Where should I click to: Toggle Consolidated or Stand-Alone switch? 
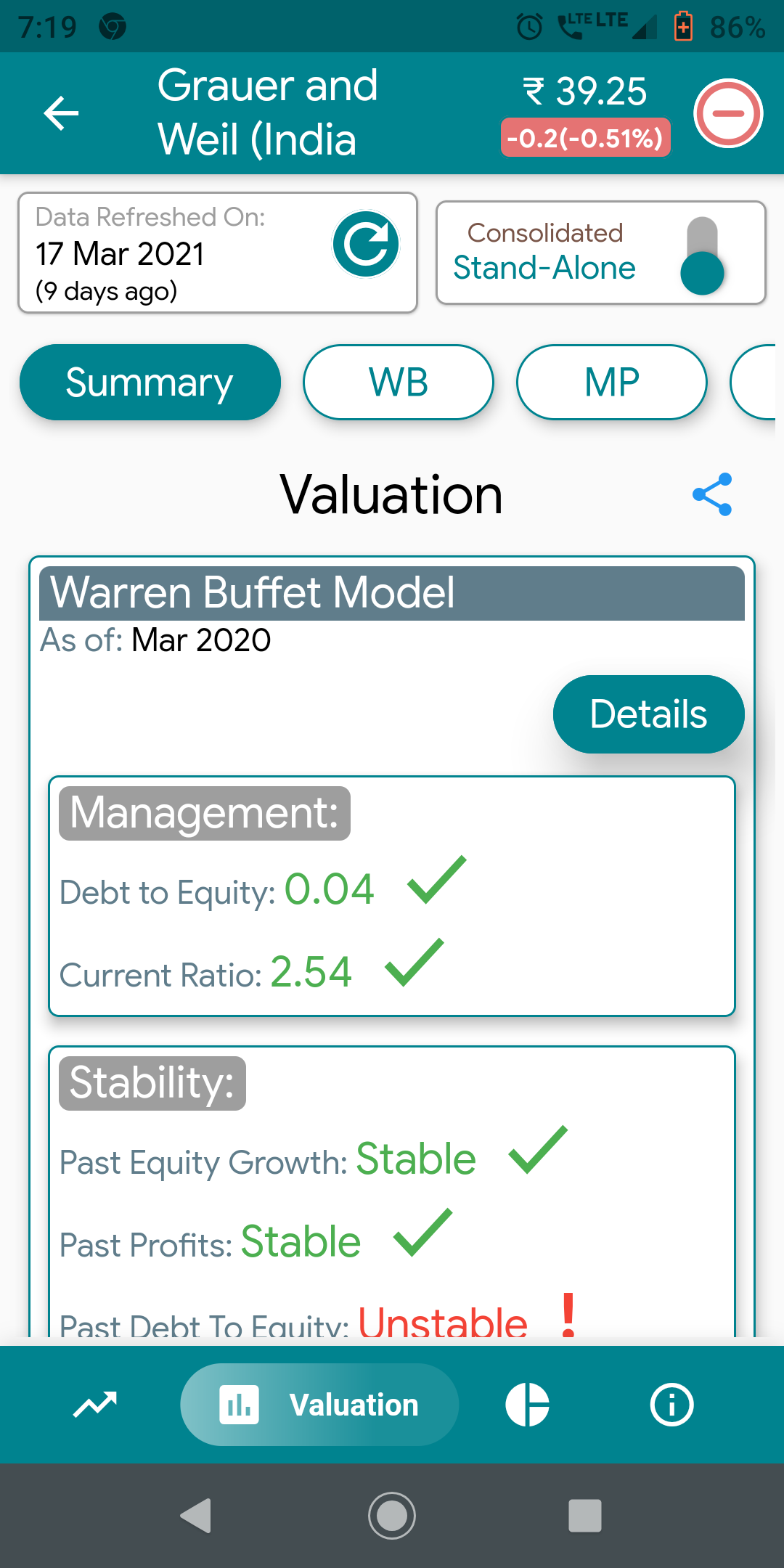701,254
